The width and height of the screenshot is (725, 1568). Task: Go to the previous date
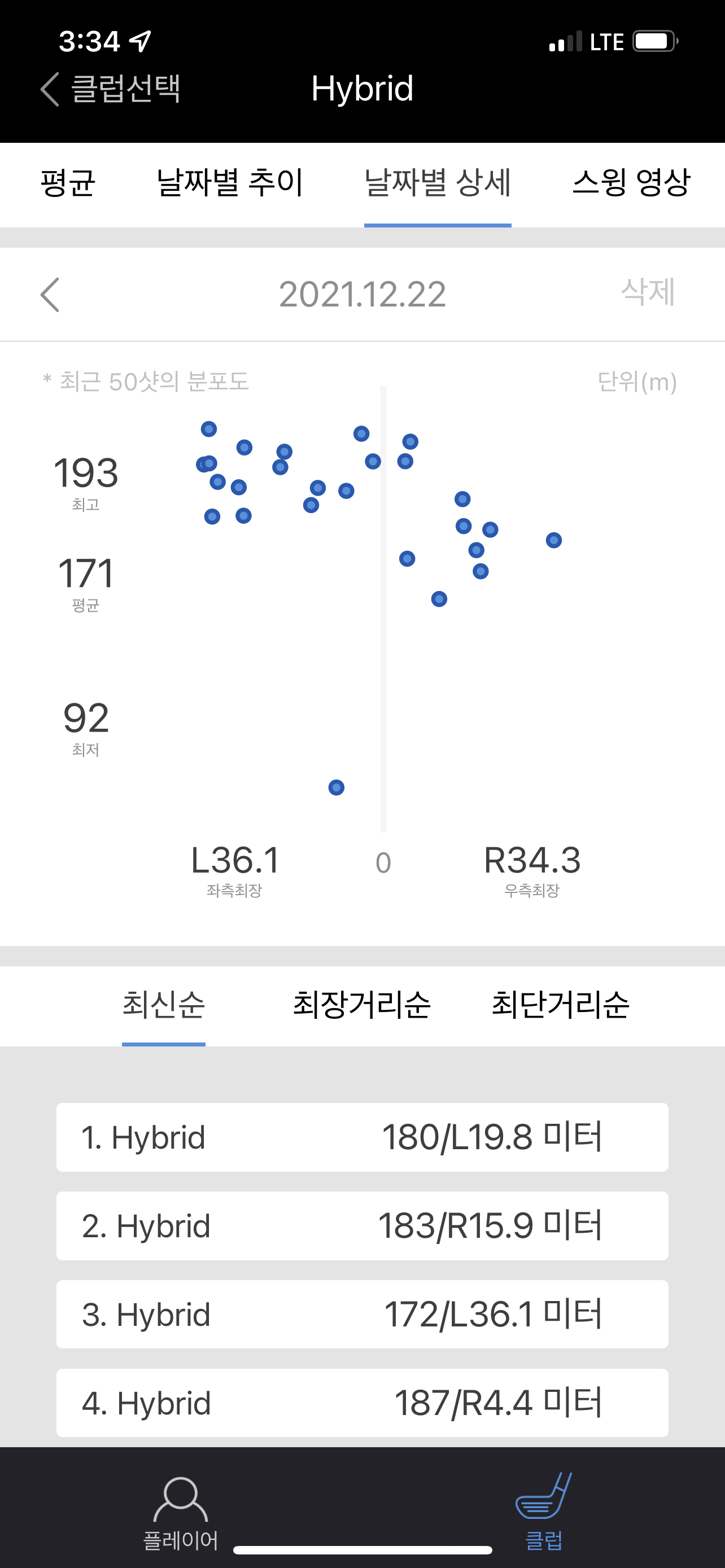coord(50,295)
